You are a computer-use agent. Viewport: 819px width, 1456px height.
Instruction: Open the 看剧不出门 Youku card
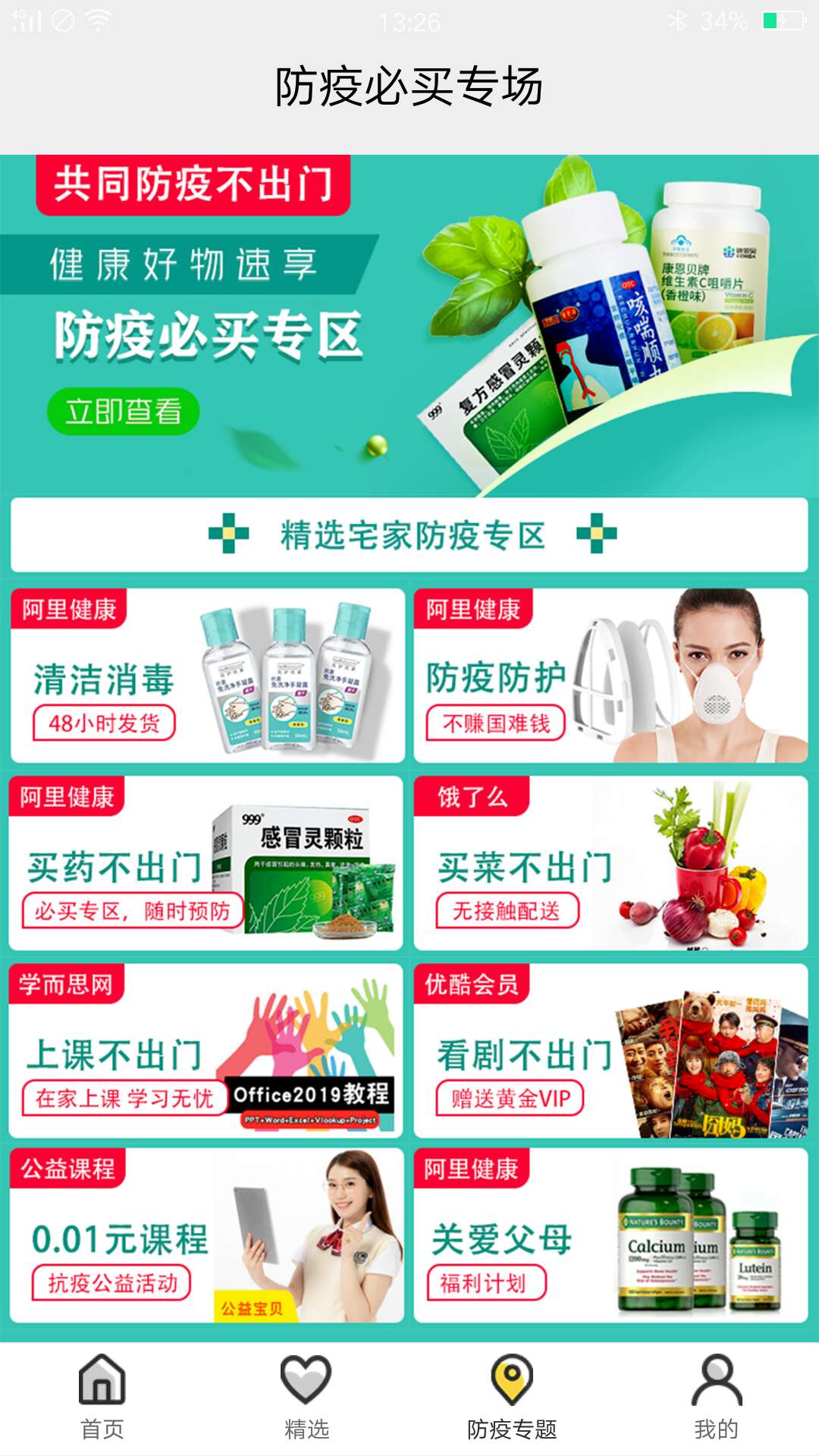610,1051
